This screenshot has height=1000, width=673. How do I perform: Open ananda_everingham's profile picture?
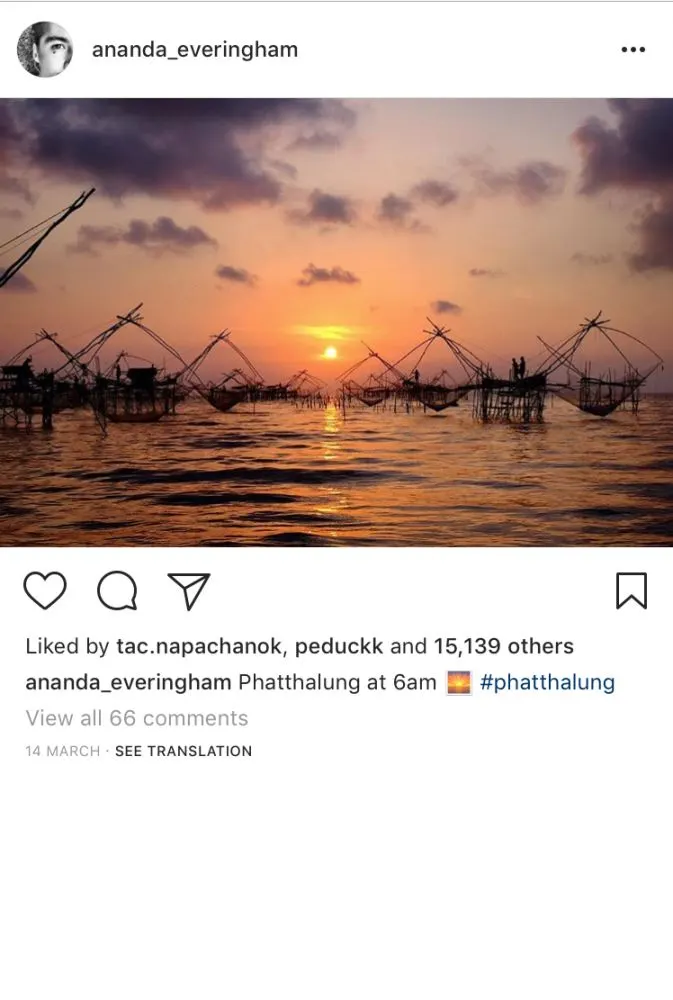(45, 49)
